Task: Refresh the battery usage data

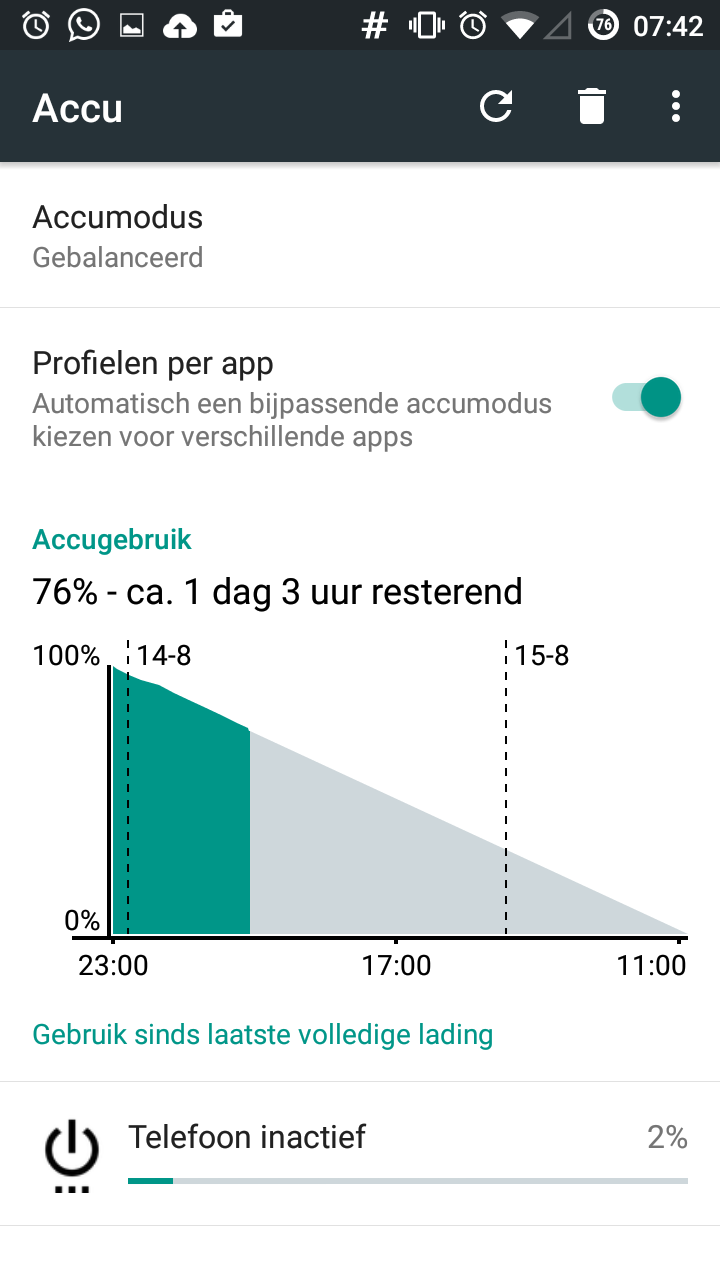Action: coord(496,106)
